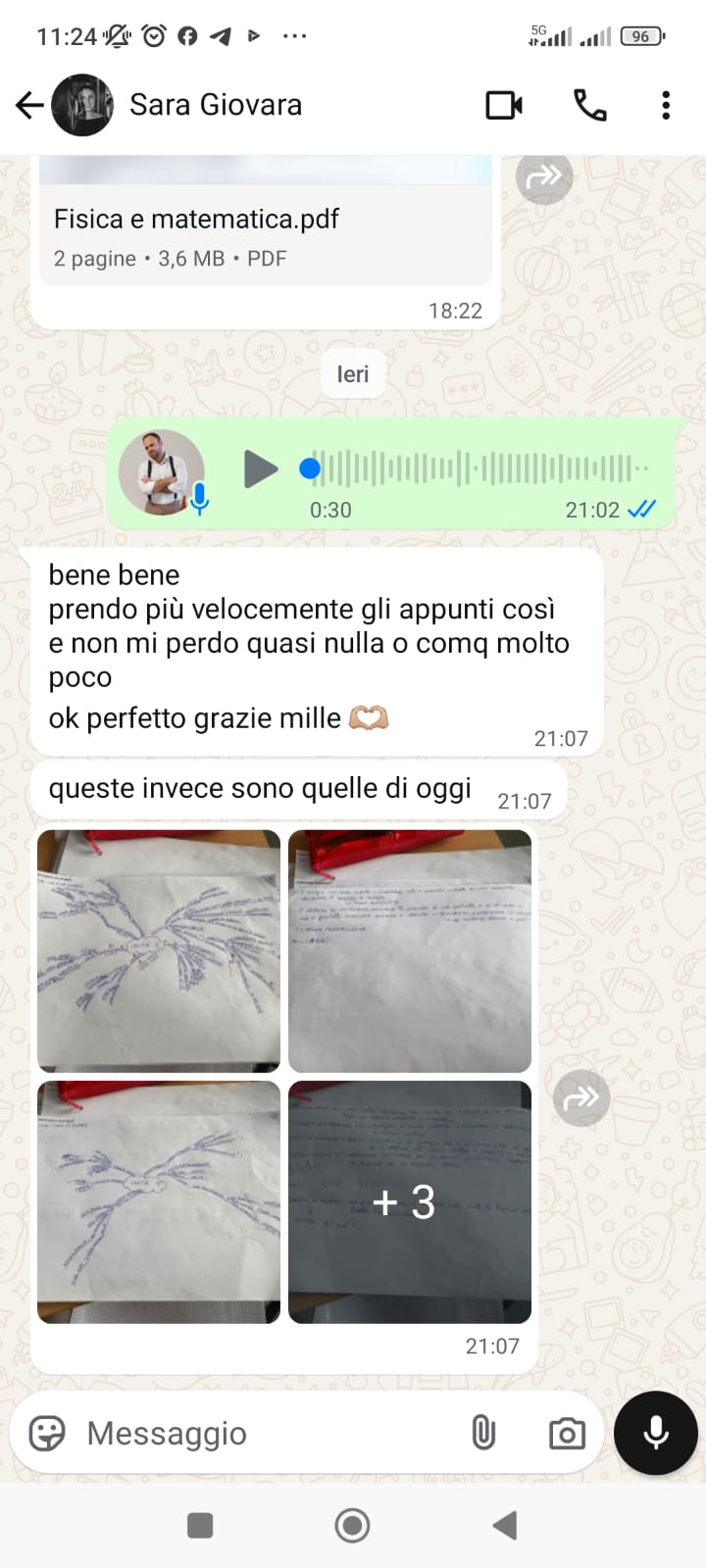The image size is (706, 1568).
Task: Start a voice call with Sara Giovara
Action: tap(589, 105)
